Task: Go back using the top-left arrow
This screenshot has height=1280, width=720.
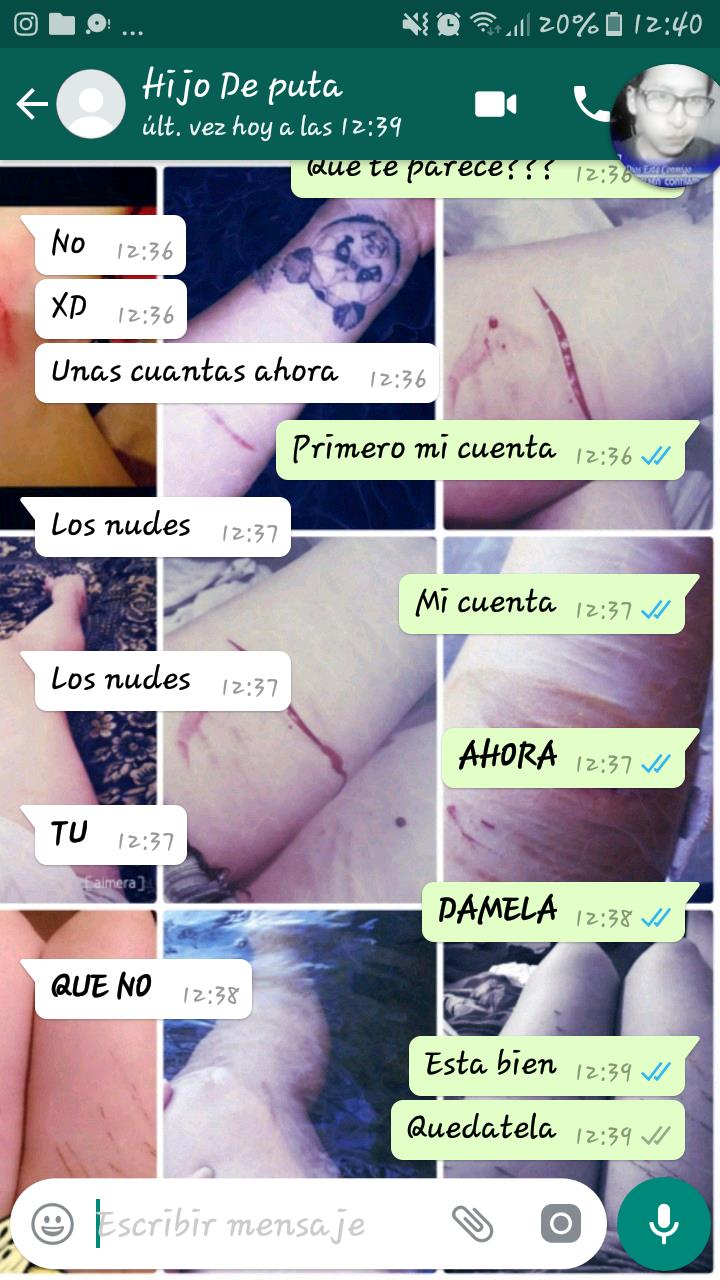Action: (32, 104)
